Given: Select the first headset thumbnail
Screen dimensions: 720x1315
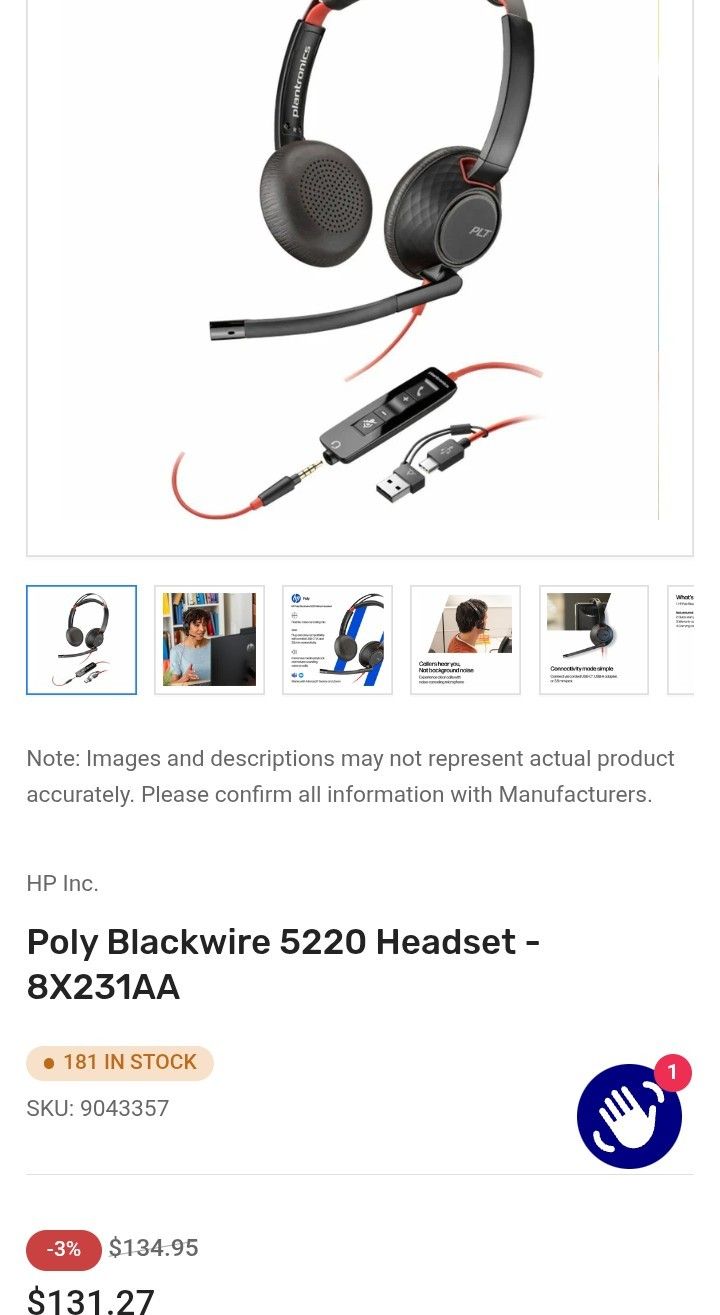Looking at the screenshot, I should [x=82, y=640].
